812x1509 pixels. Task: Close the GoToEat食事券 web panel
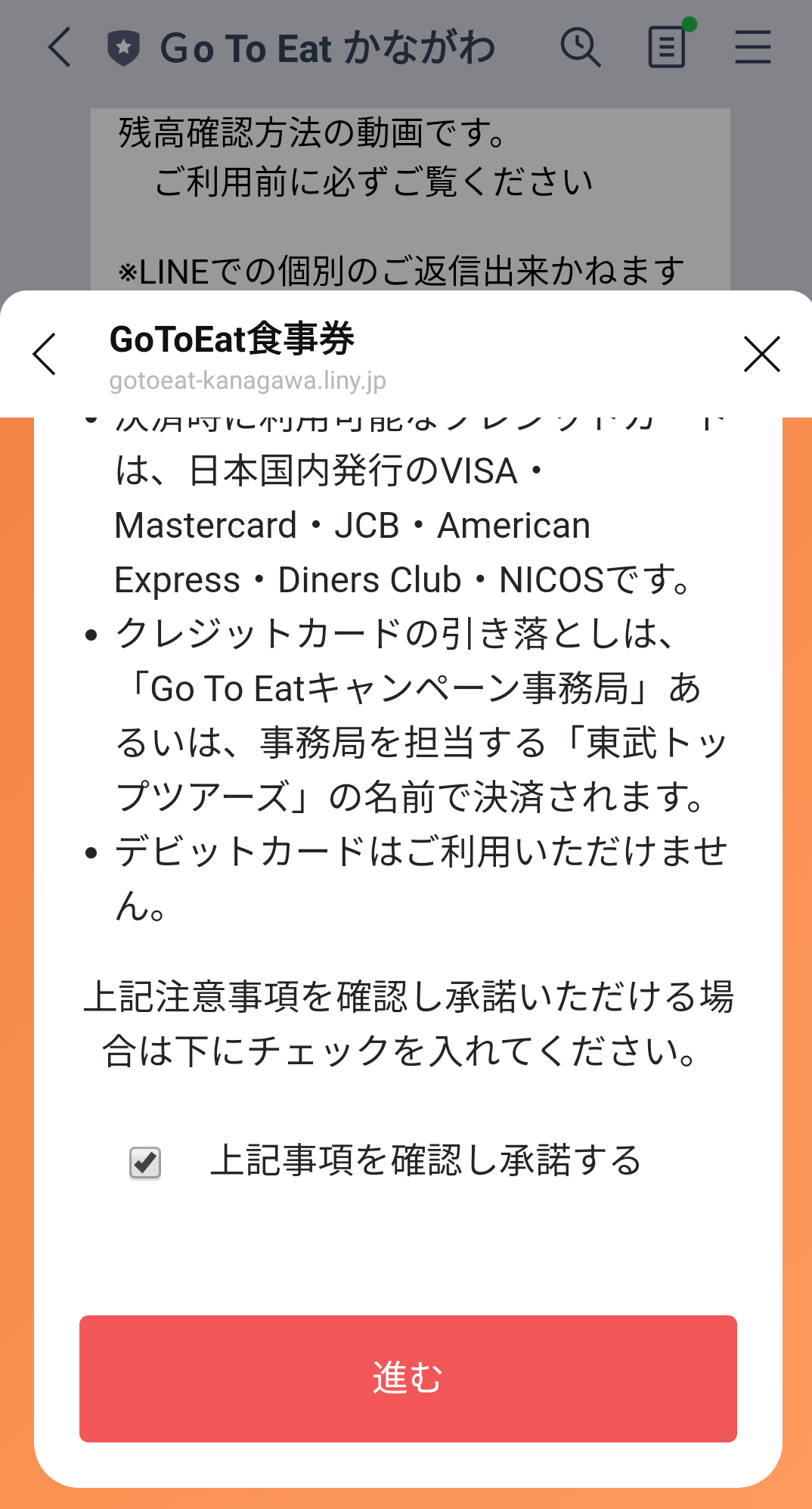coord(761,354)
